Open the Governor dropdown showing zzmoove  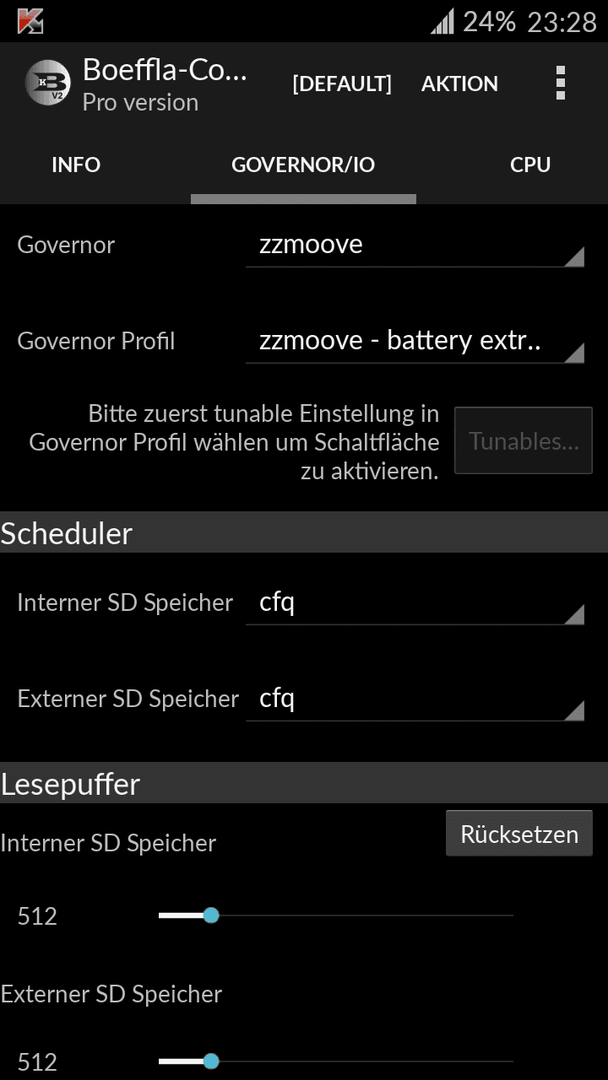coord(415,245)
